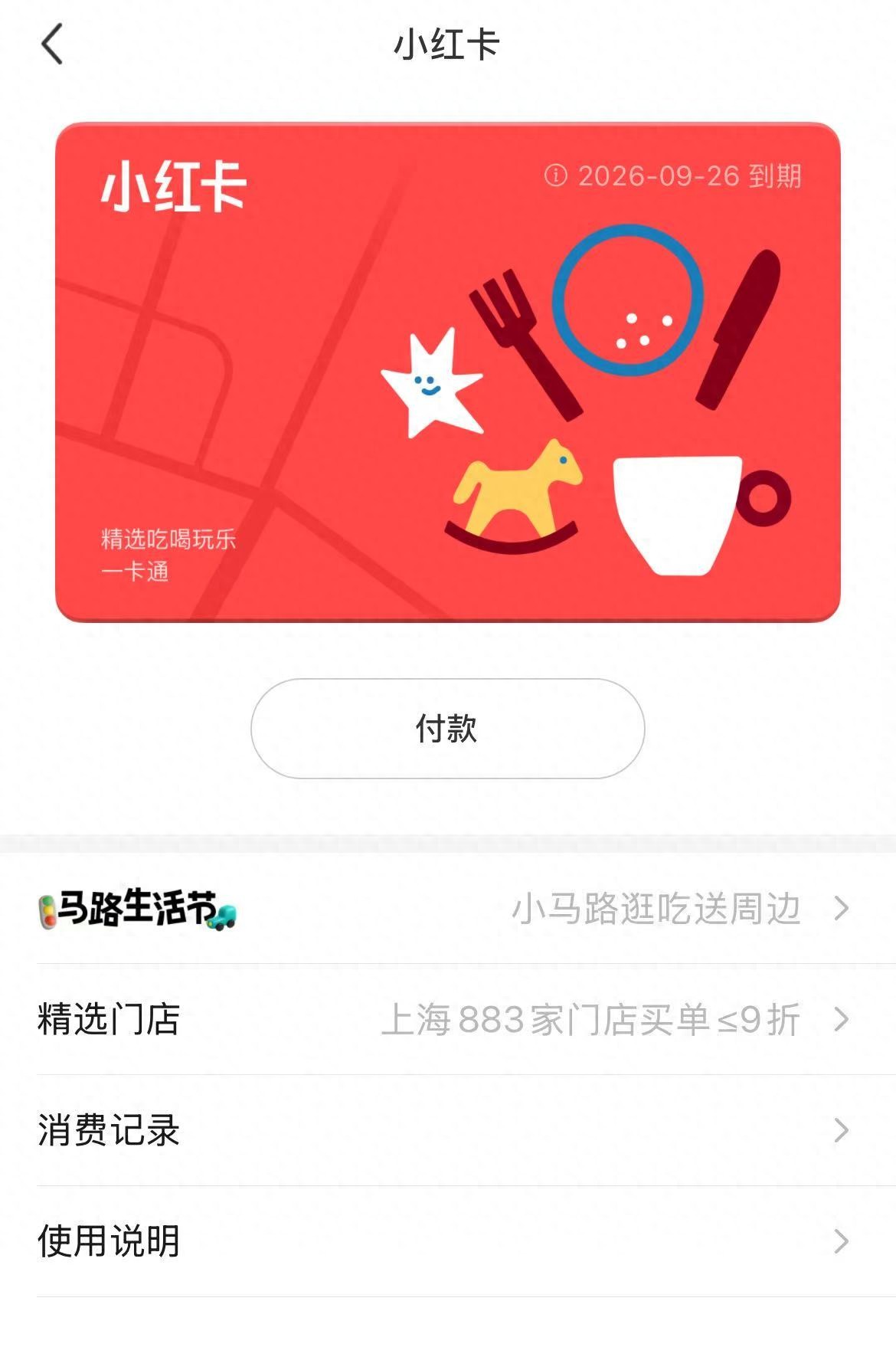Tap the info icon beside the expiry date
The image size is (896, 1370).
[557, 175]
